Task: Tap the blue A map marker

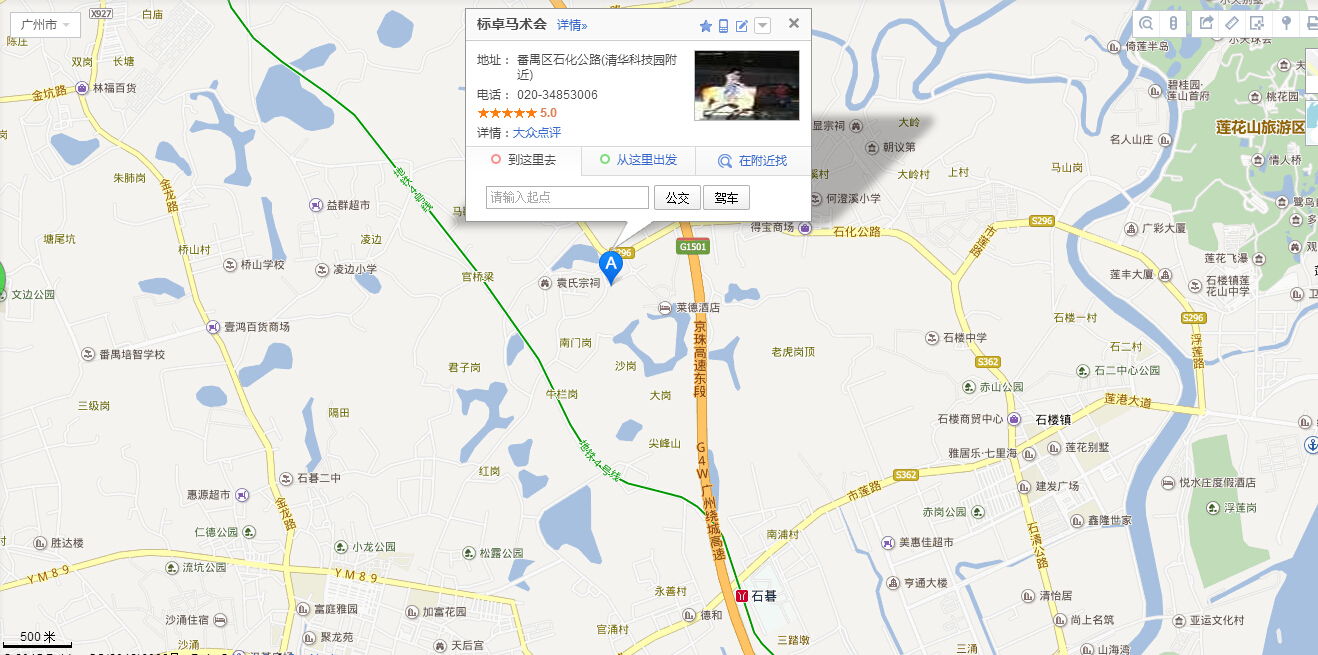Action: point(610,266)
